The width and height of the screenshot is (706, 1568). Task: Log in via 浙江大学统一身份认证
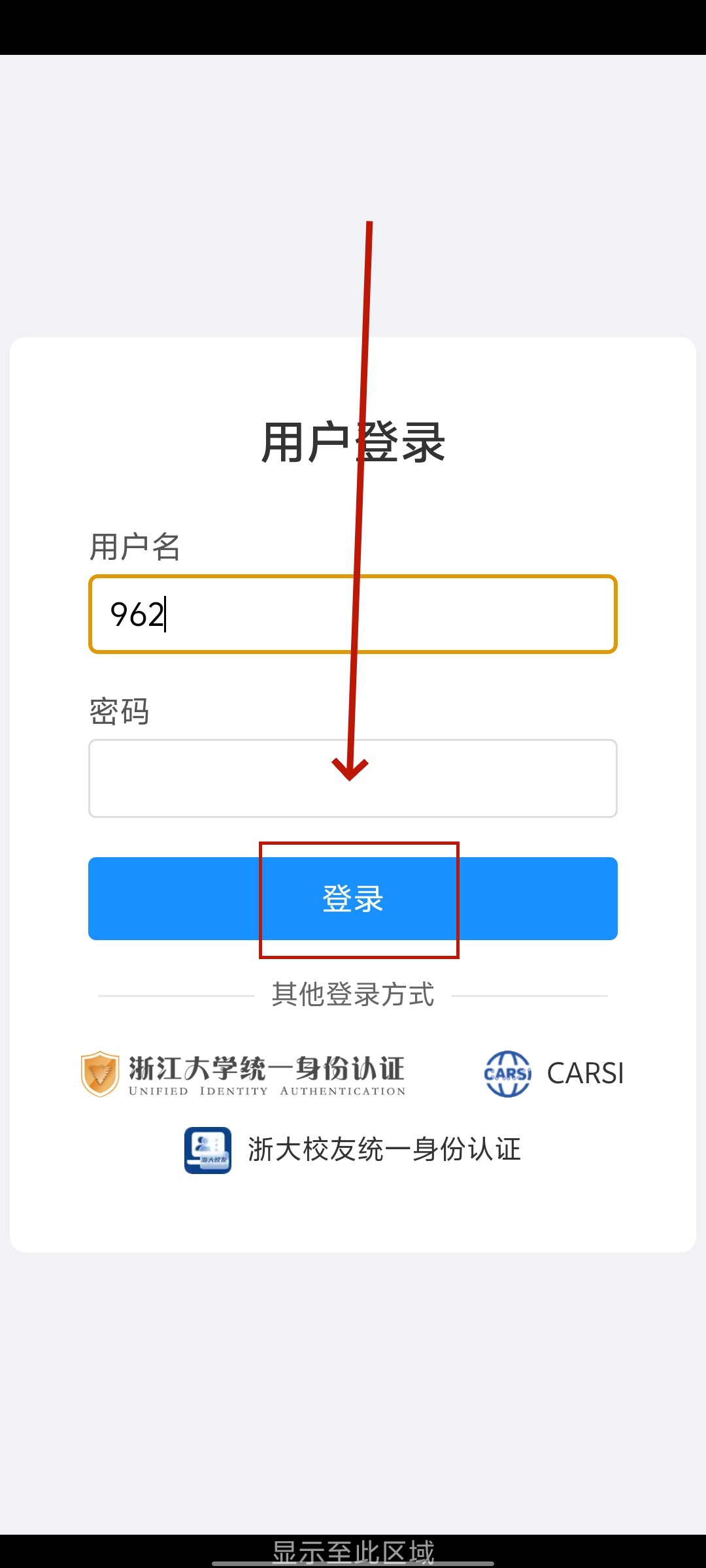pyautogui.click(x=243, y=1074)
